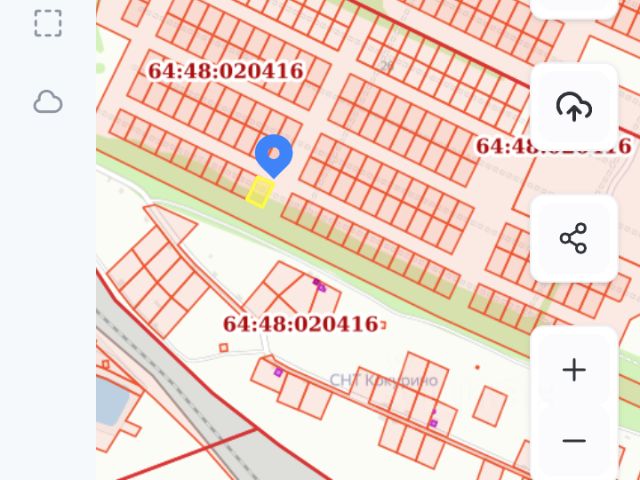
Task: Share this map location
Action: click(573, 238)
